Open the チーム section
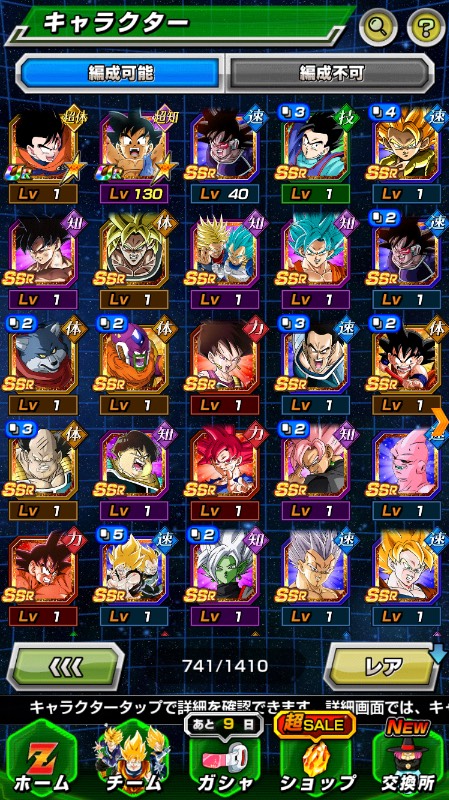Image resolution: width=449 pixels, height=800 pixels. (x=133, y=760)
